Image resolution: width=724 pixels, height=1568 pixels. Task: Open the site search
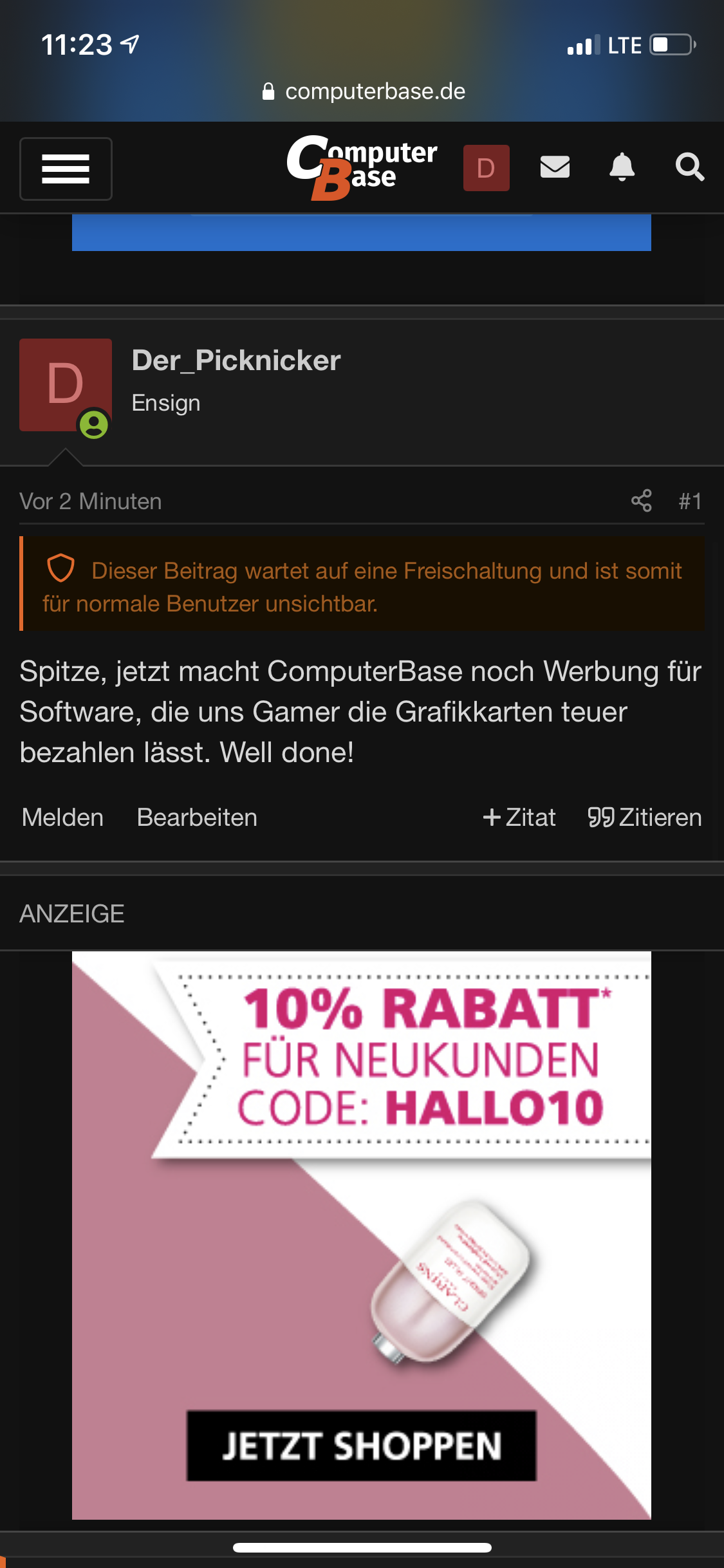tap(689, 167)
